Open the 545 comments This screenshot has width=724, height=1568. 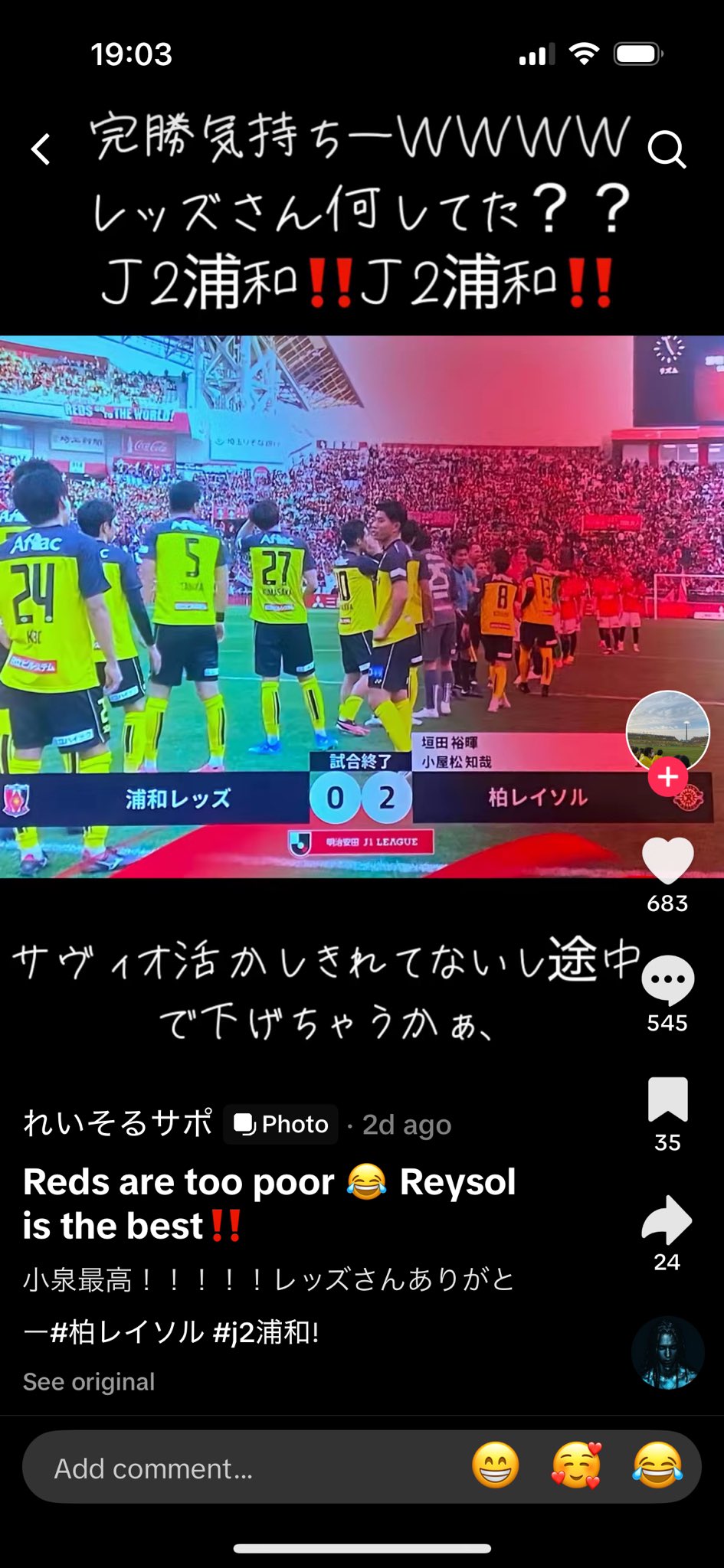[667, 981]
